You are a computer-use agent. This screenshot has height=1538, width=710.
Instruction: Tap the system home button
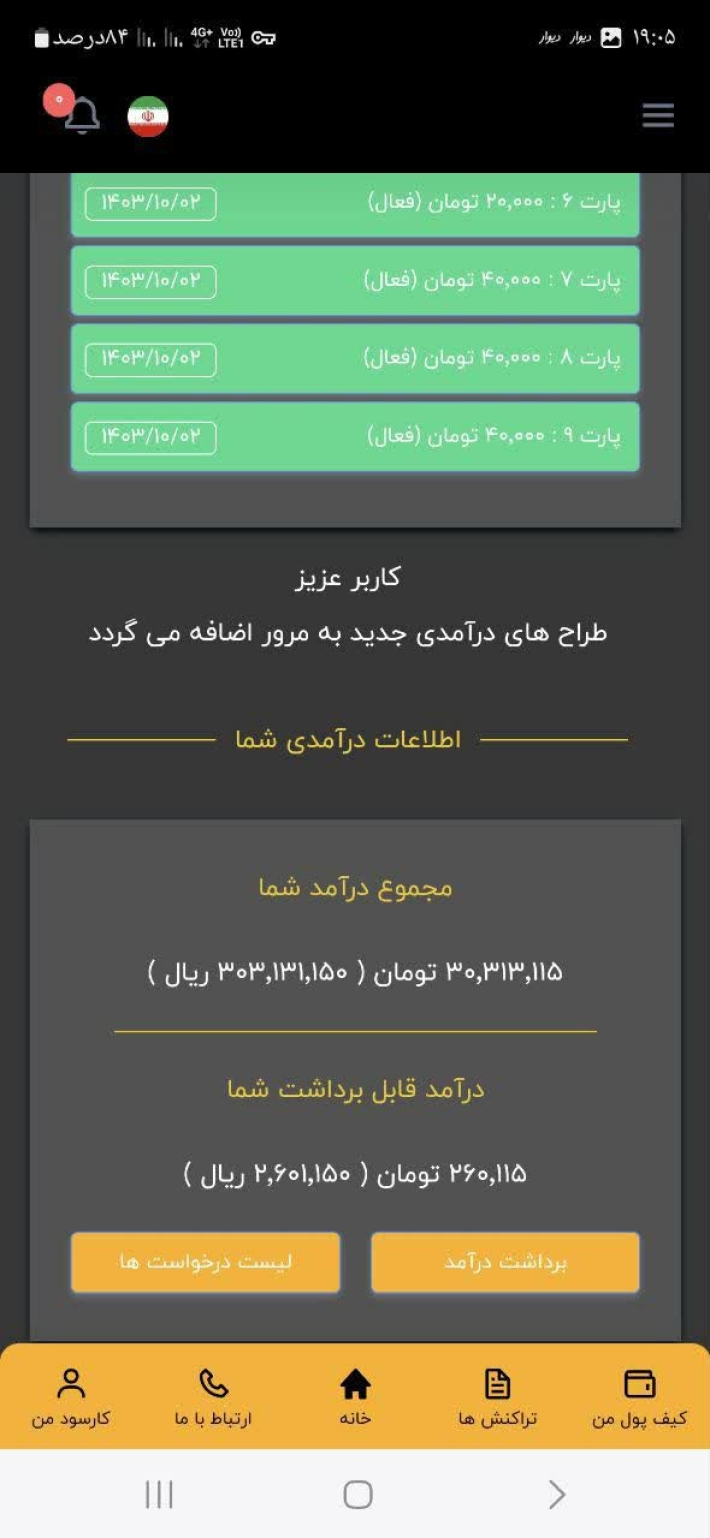tap(357, 1494)
